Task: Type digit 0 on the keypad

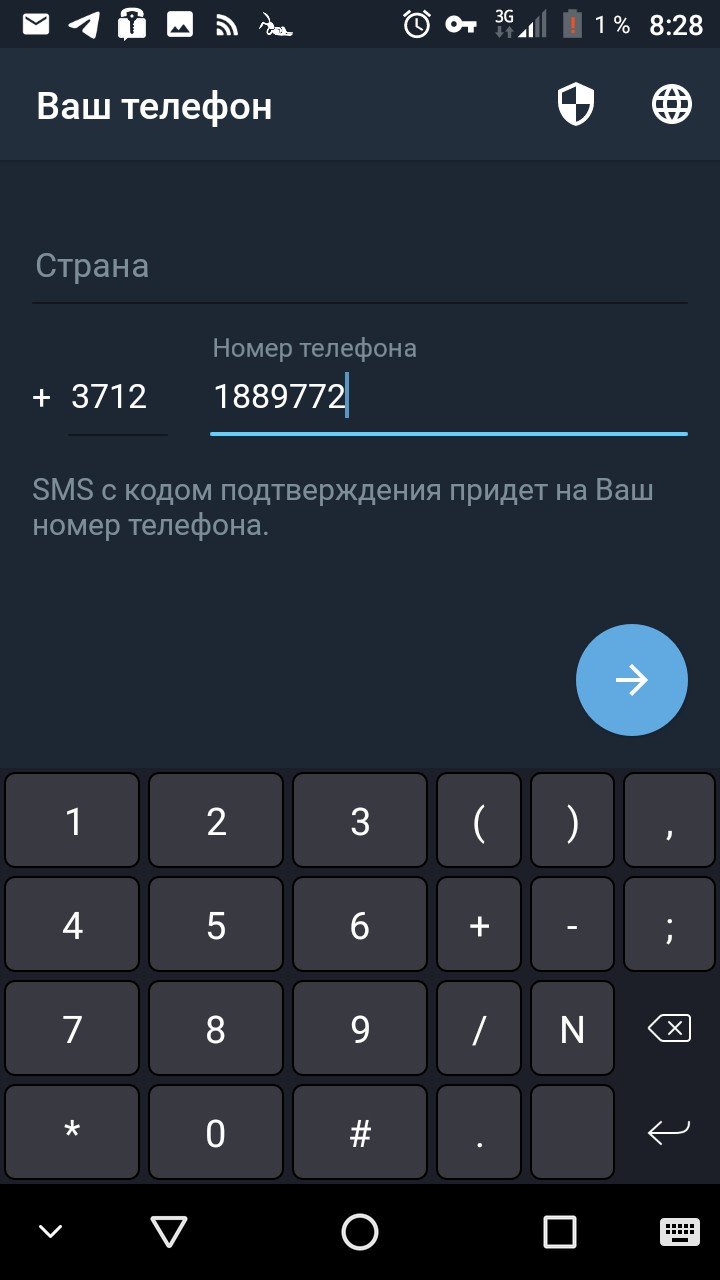Action: [x=216, y=1133]
